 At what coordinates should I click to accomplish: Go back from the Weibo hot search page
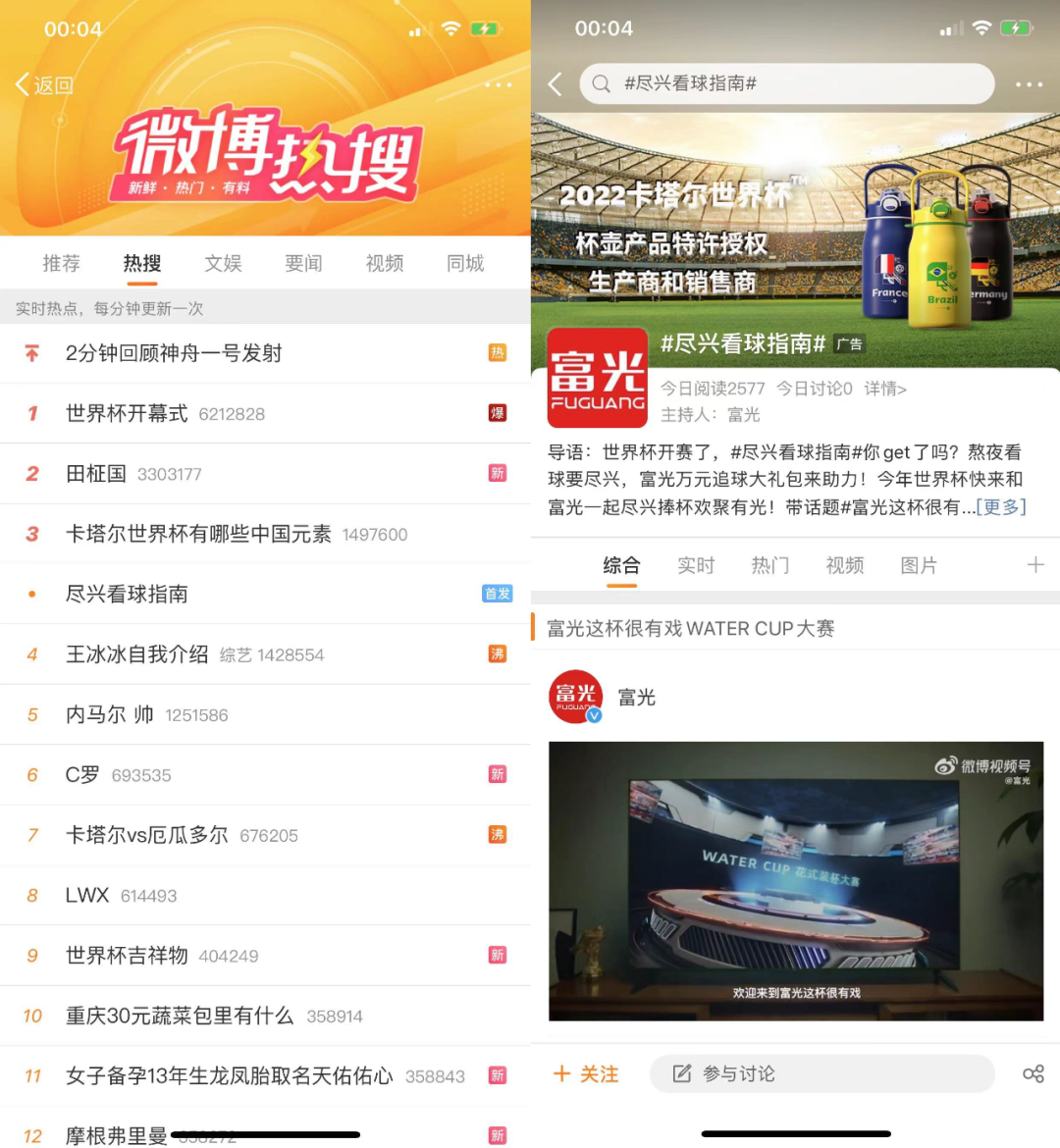(45, 85)
